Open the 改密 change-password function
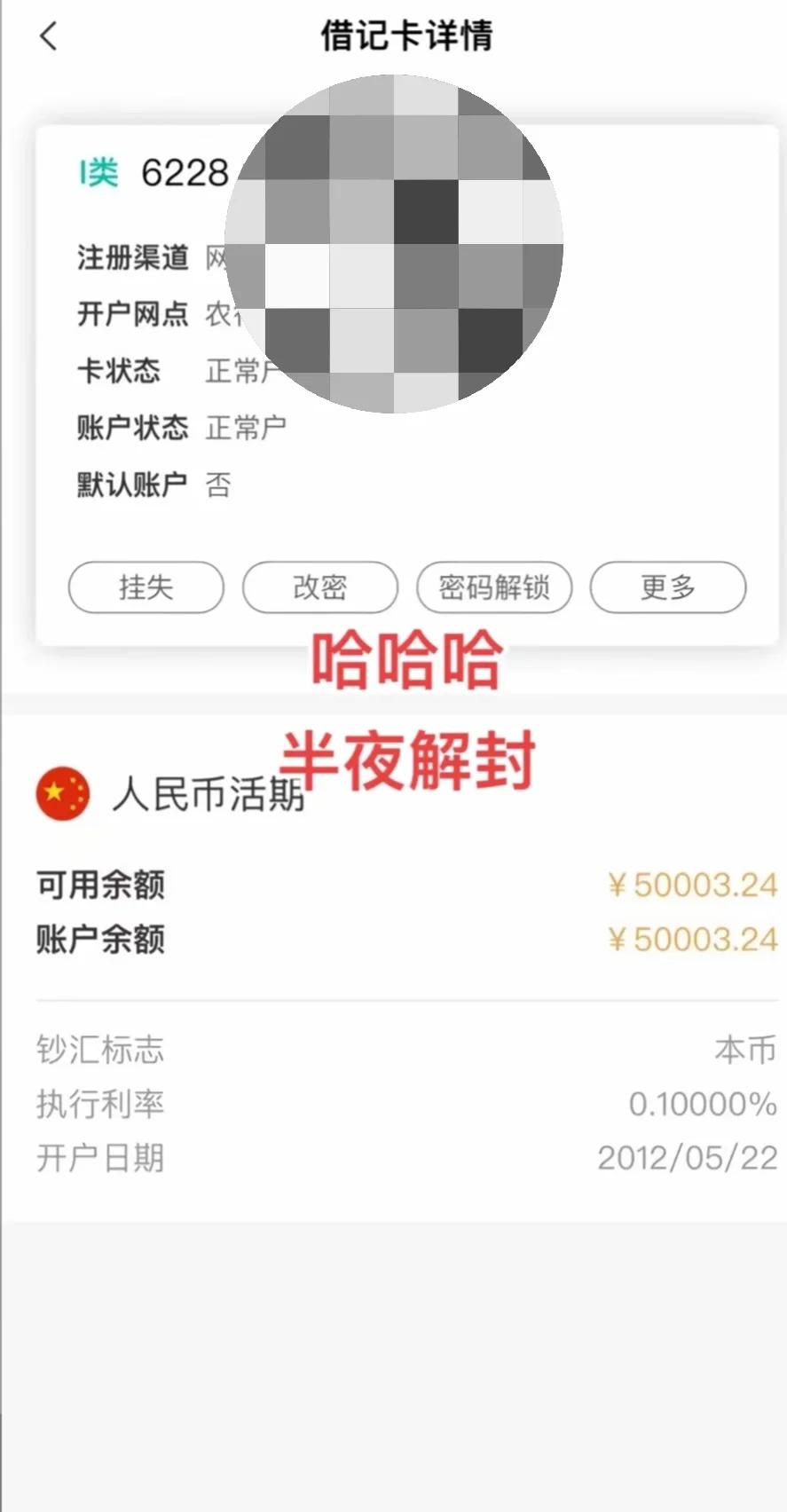This screenshot has width=787, height=1512. (x=320, y=587)
